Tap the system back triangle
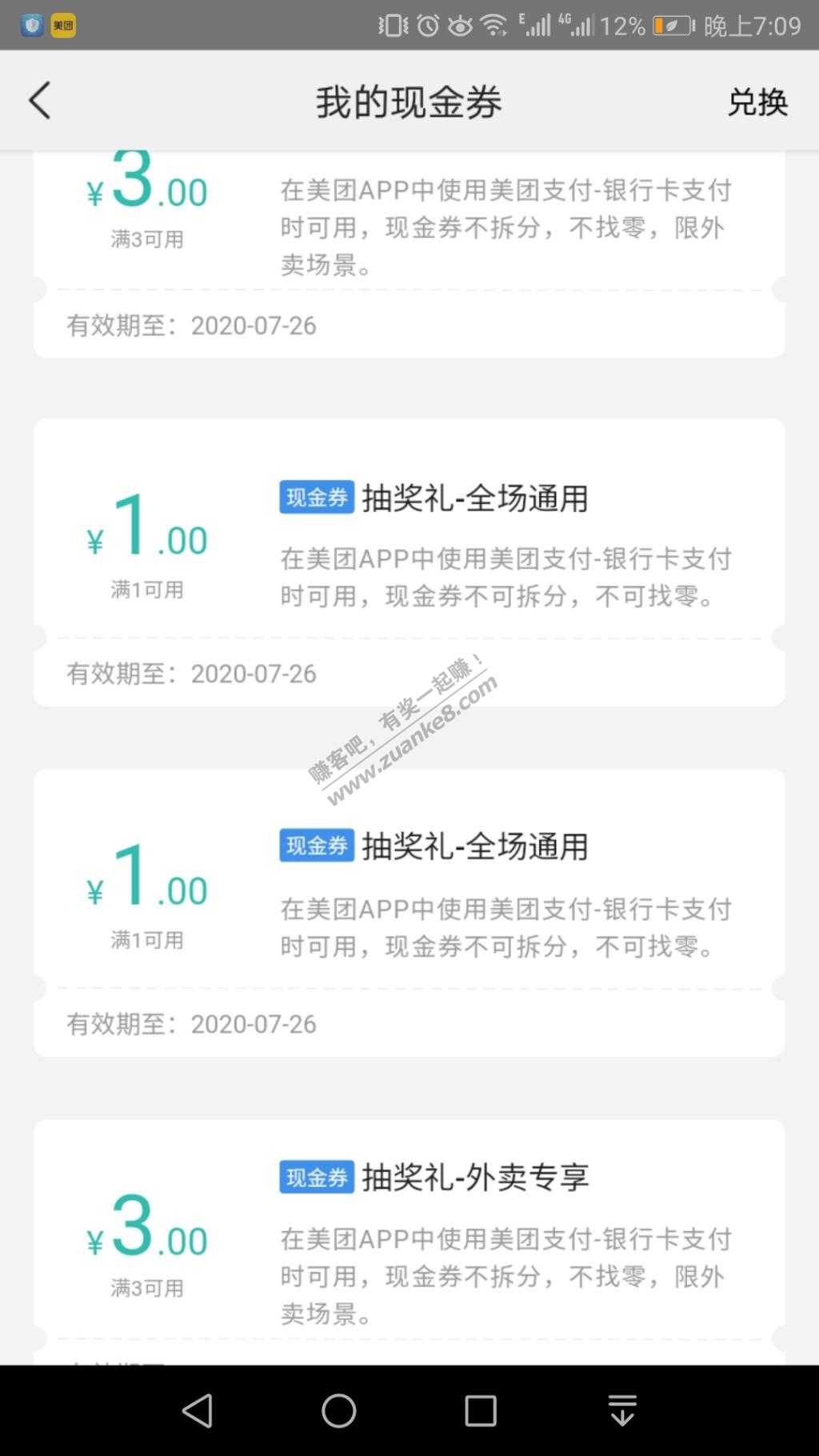Viewport: 819px width, 1456px height. coord(198,1410)
